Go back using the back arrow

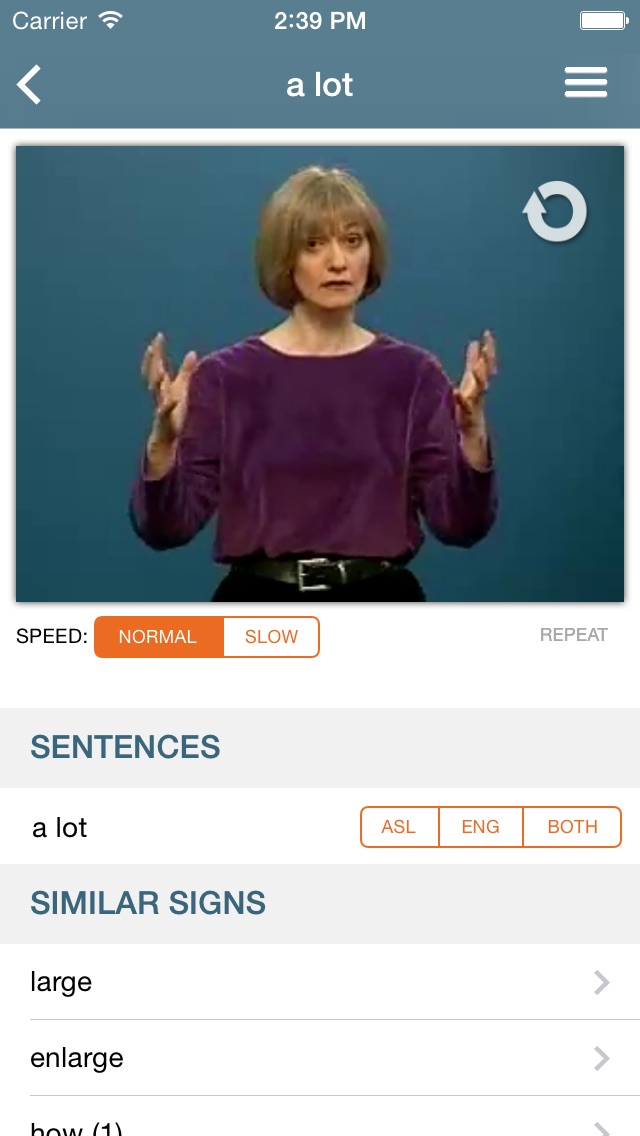(x=30, y=85)
